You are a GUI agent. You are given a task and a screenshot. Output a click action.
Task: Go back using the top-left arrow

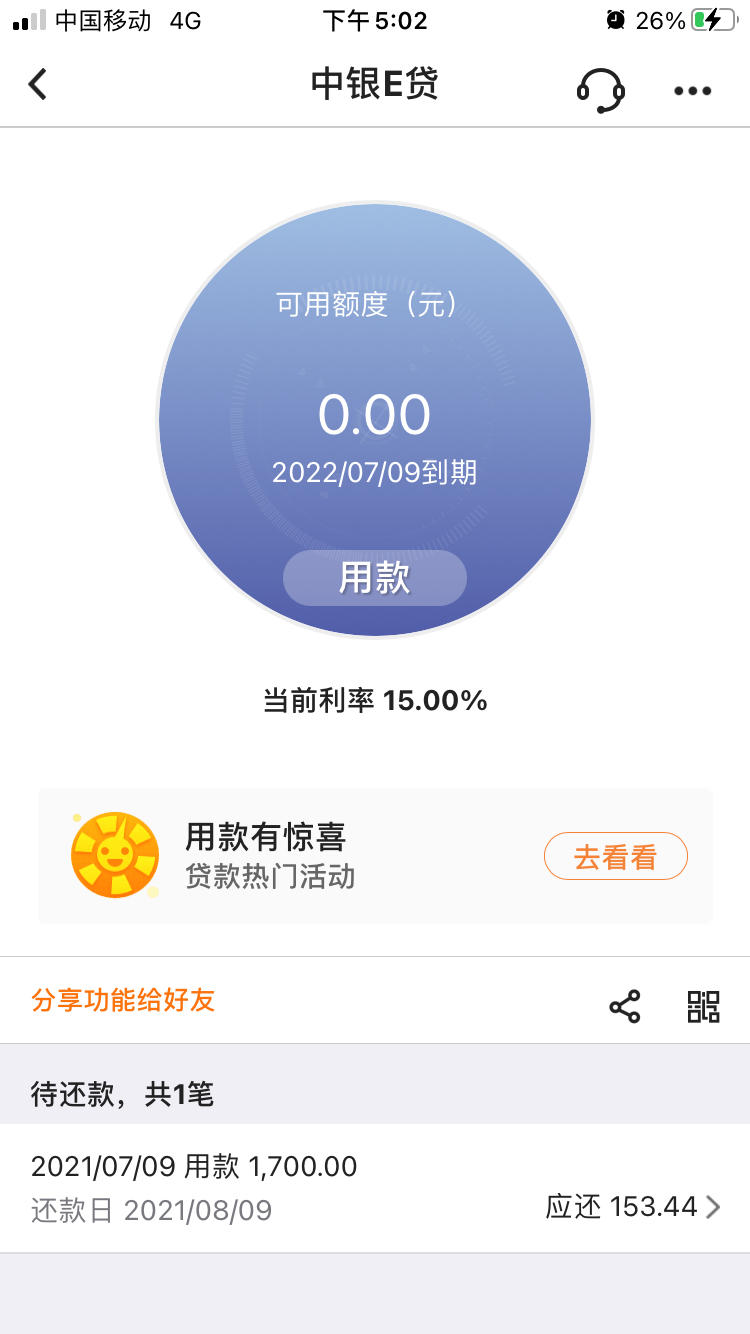coord(37,85)
